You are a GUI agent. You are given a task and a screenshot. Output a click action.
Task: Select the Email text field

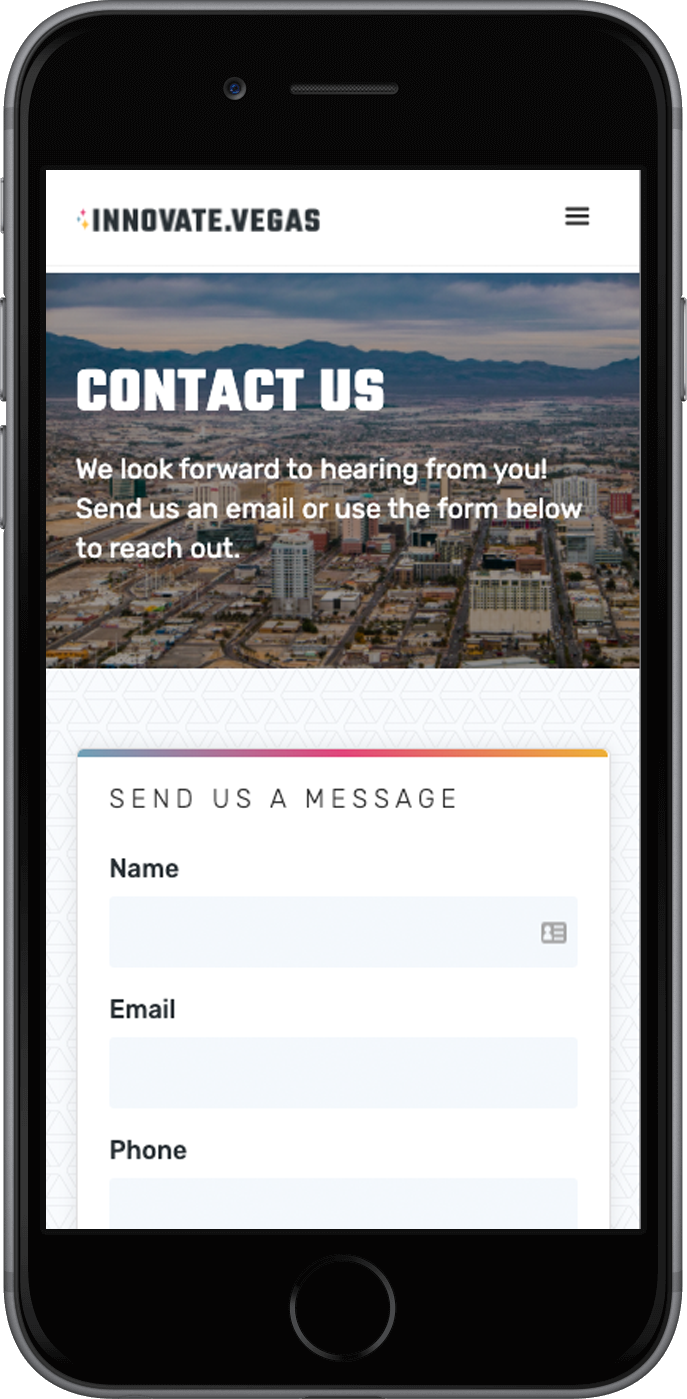pyautogui.click(x=343, y=1072)
